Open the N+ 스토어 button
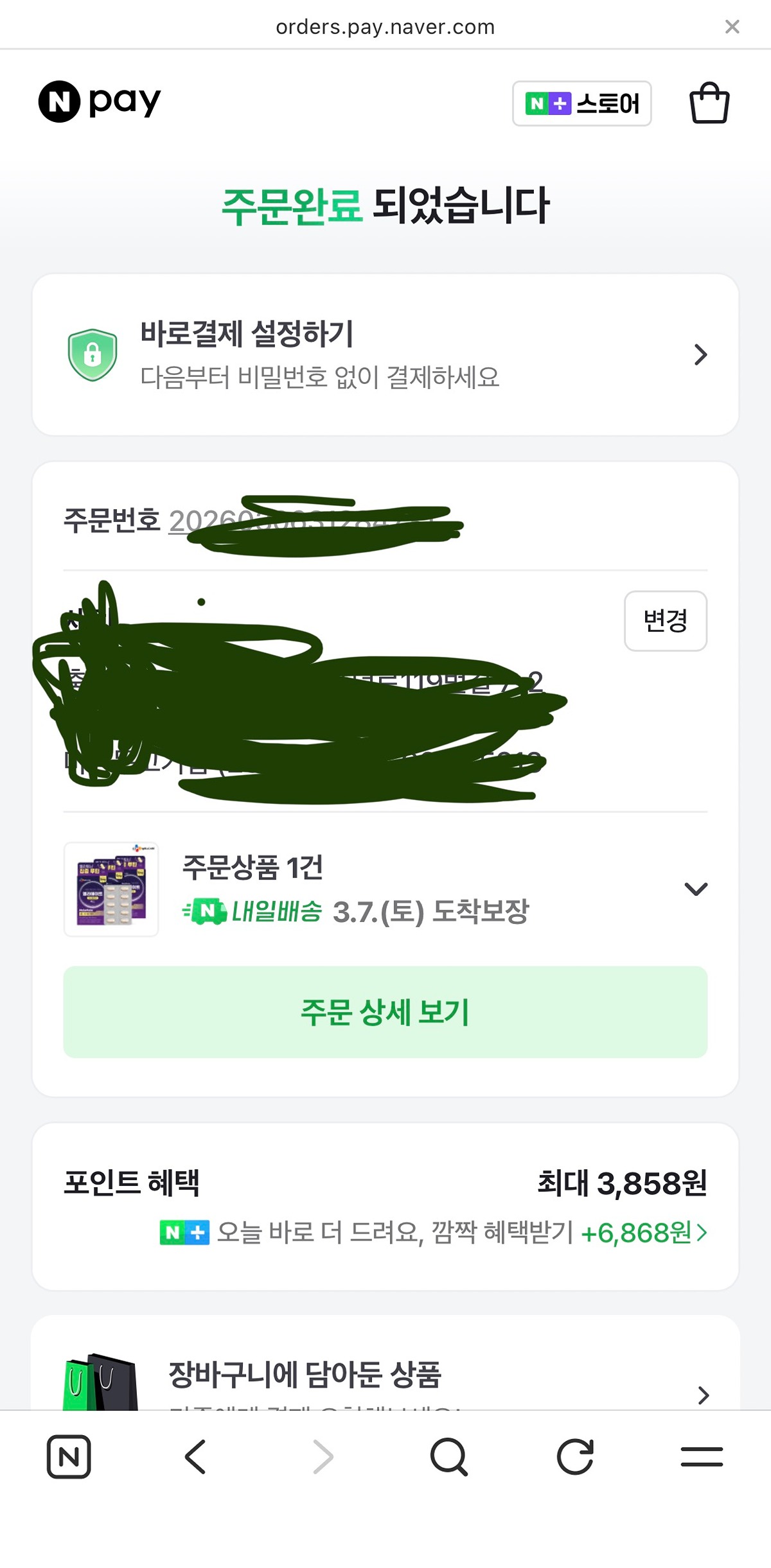Viewport: 771px width, 1568px height. click(x=581, y=103)
